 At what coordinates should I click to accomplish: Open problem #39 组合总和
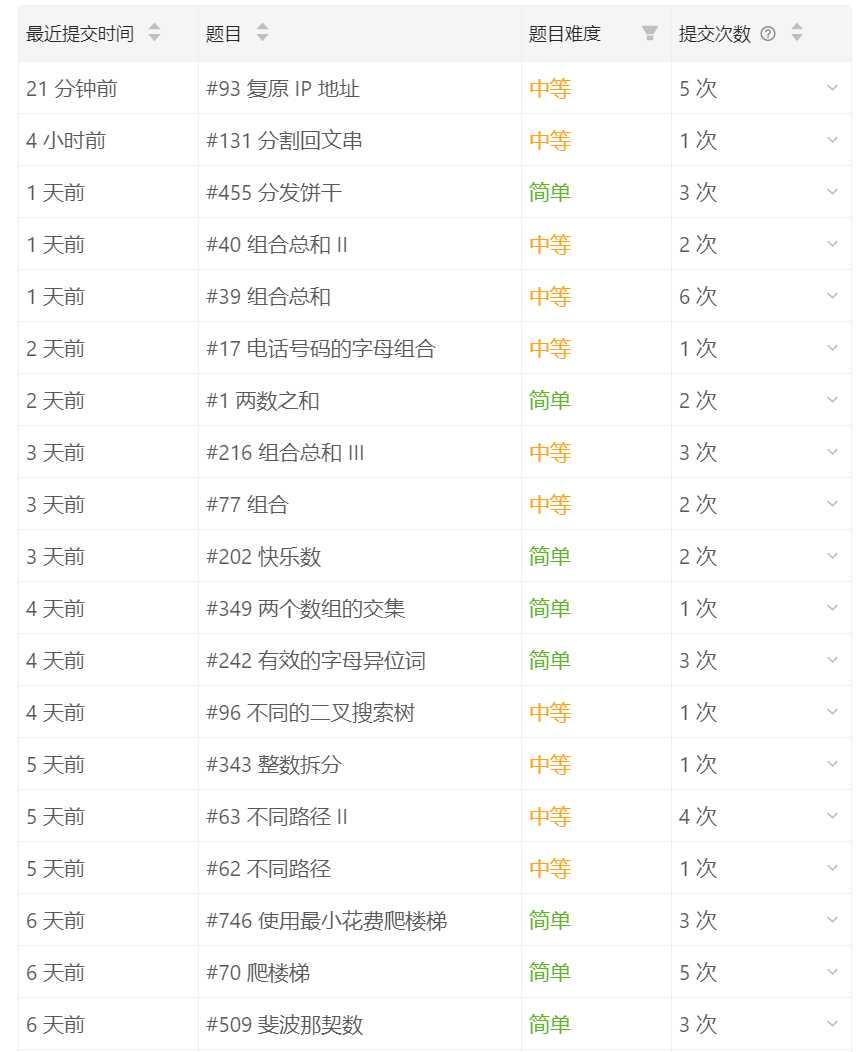coord(268,297)
